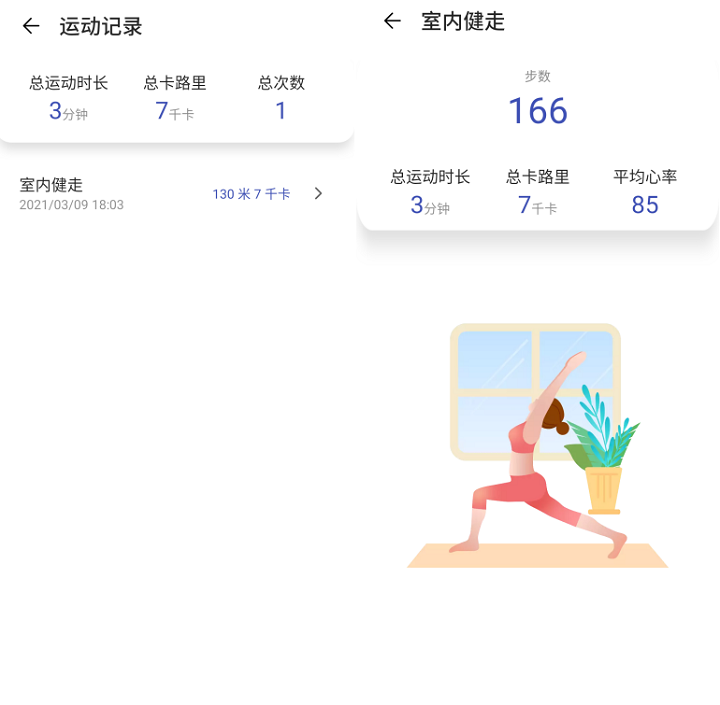Open the 室内健走 record from 2021/03/09
This screenshot has width=720, height=705.
175,194
